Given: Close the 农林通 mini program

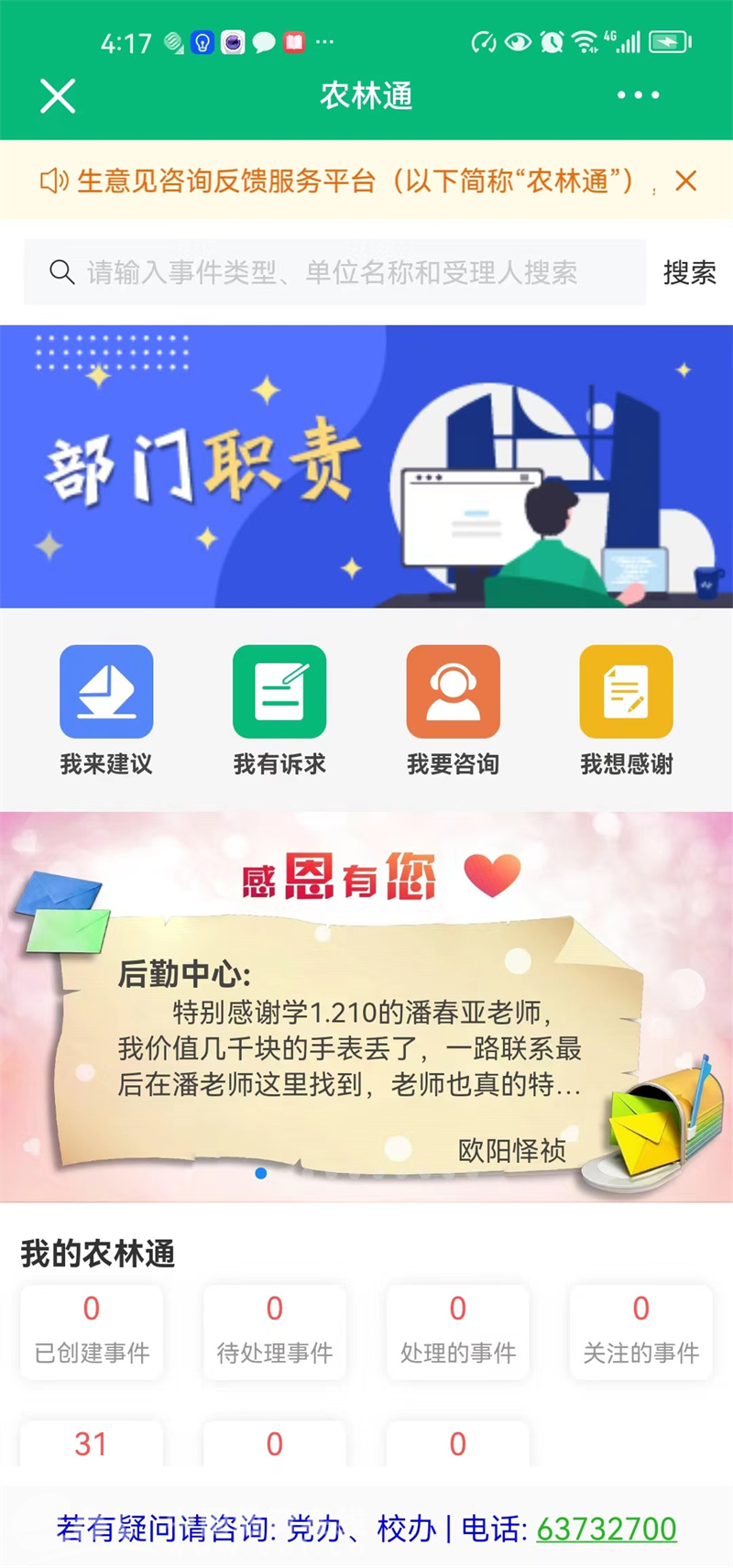Looking at the screenshot, I should coord(58,96).
